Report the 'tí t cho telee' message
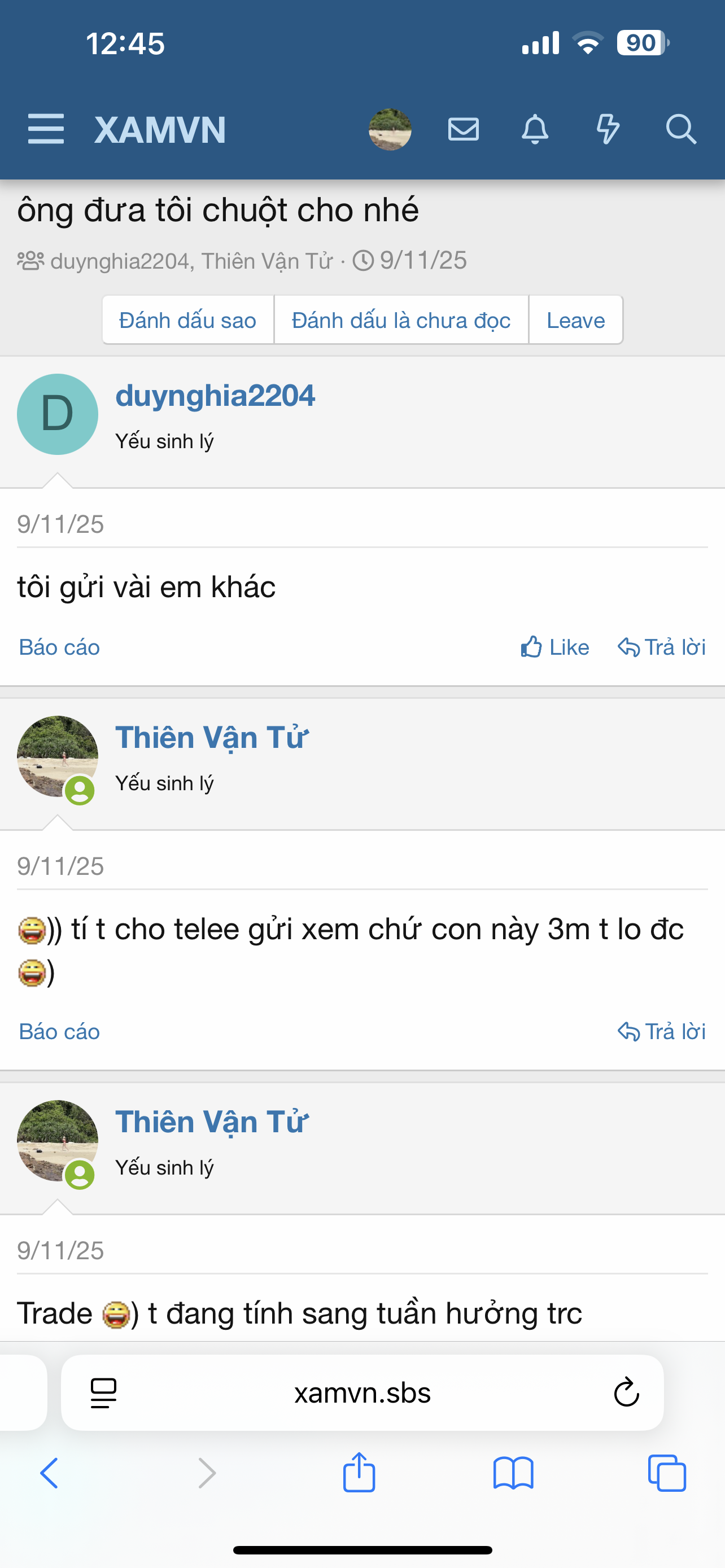This screenshot has height=1568, width=725. coord(59,1032)
